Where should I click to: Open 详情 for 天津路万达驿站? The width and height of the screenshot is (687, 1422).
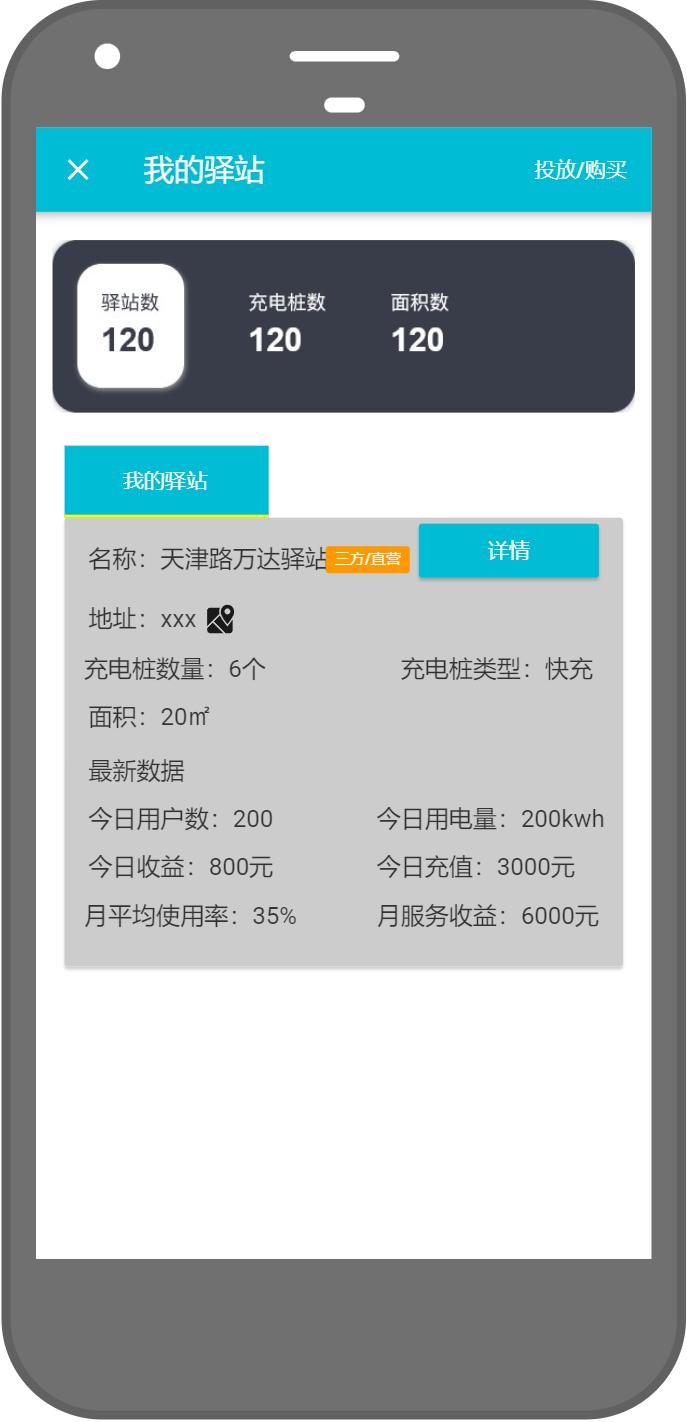coord(508,551)
